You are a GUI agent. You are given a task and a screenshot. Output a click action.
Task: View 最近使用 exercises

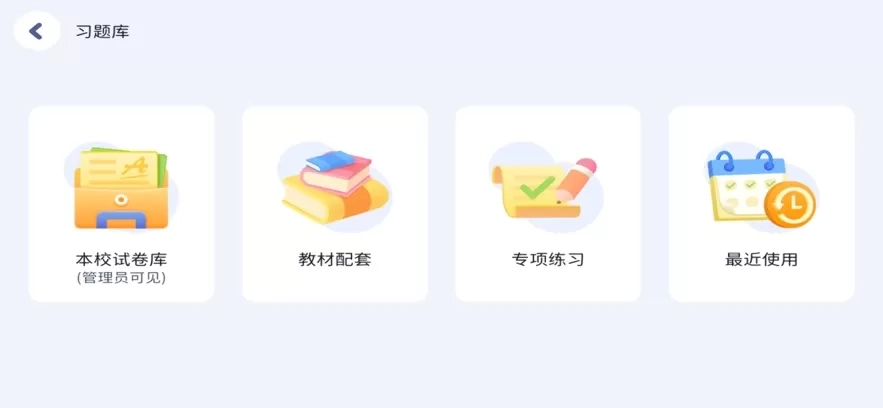[761, 204]
